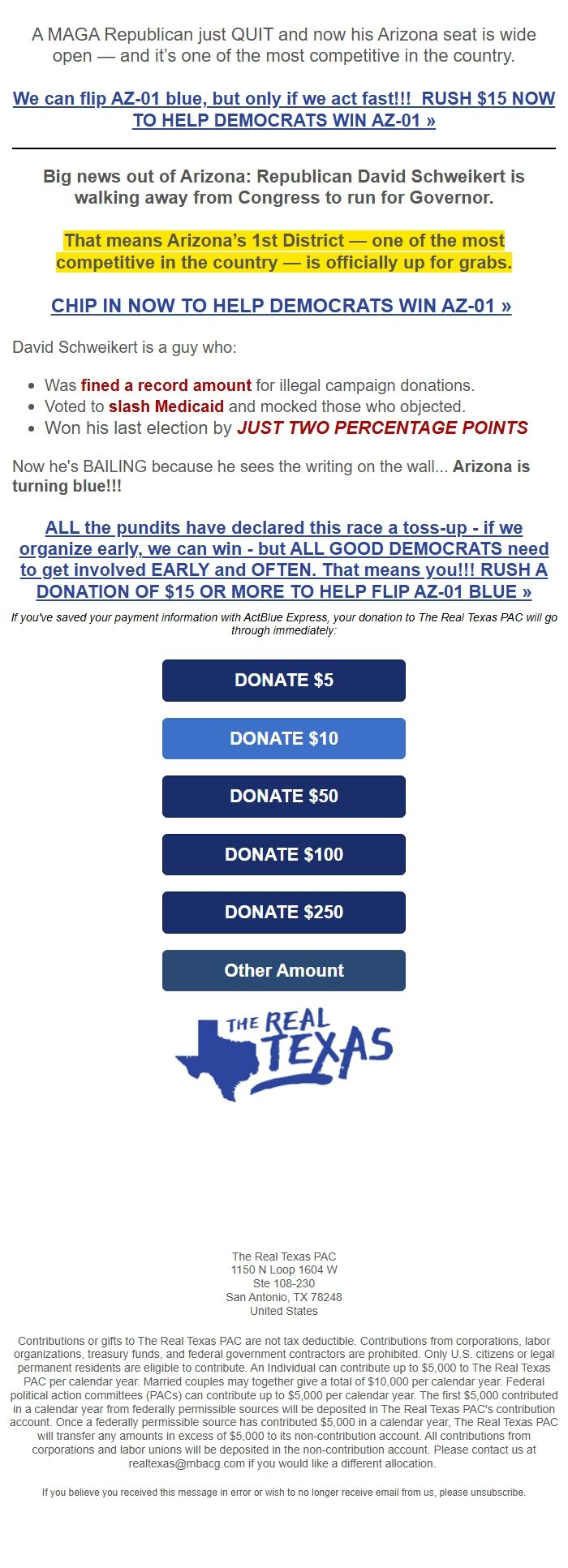Tap the DONATE $5 button
This screenshot has width=568, height=1568.
pos(284,681)
